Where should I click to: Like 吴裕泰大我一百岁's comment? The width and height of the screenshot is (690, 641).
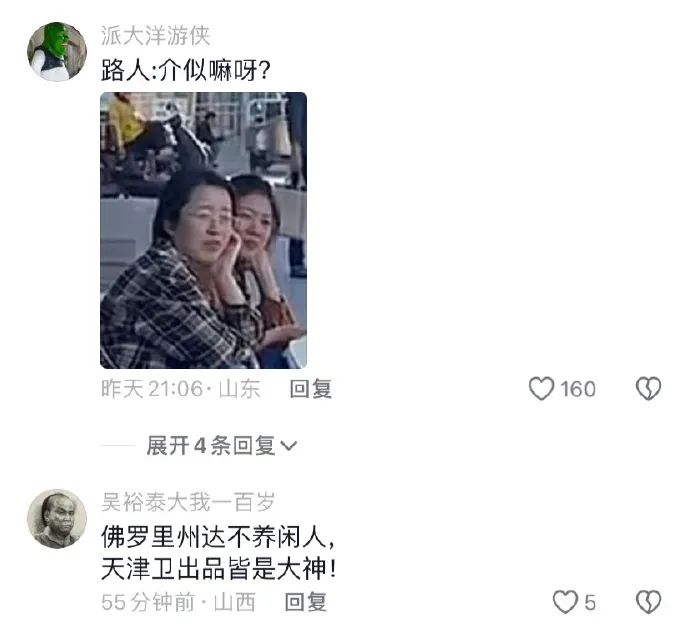pos(566,602)
